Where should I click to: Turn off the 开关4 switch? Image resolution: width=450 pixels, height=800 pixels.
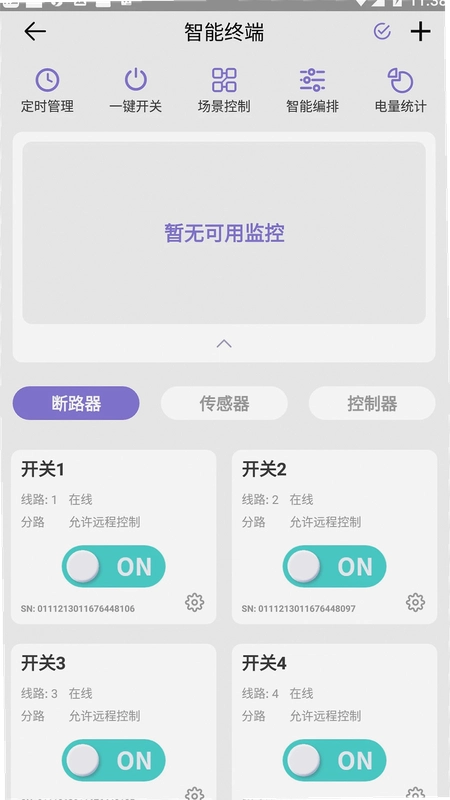335,760
